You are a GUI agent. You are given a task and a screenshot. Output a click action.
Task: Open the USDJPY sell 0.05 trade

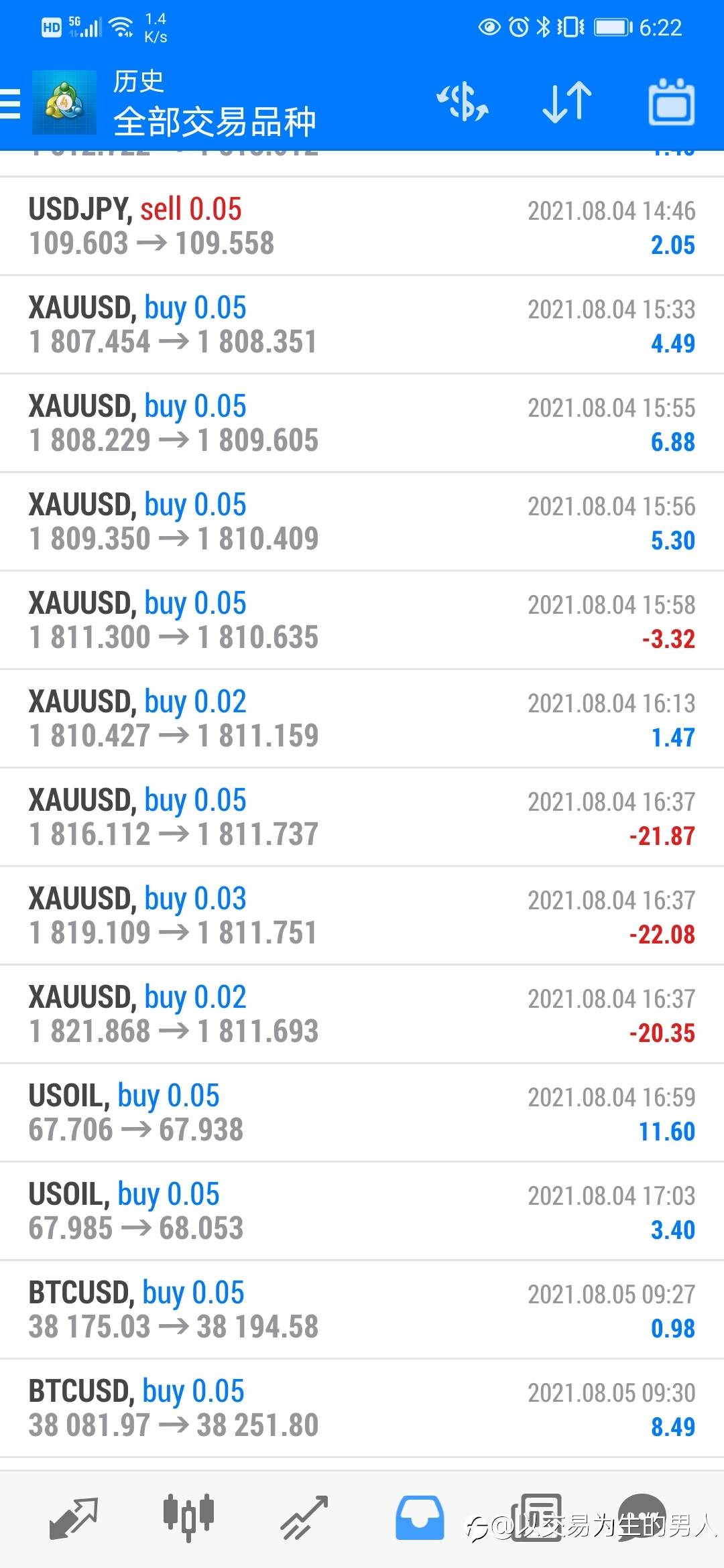coord(362,226)
